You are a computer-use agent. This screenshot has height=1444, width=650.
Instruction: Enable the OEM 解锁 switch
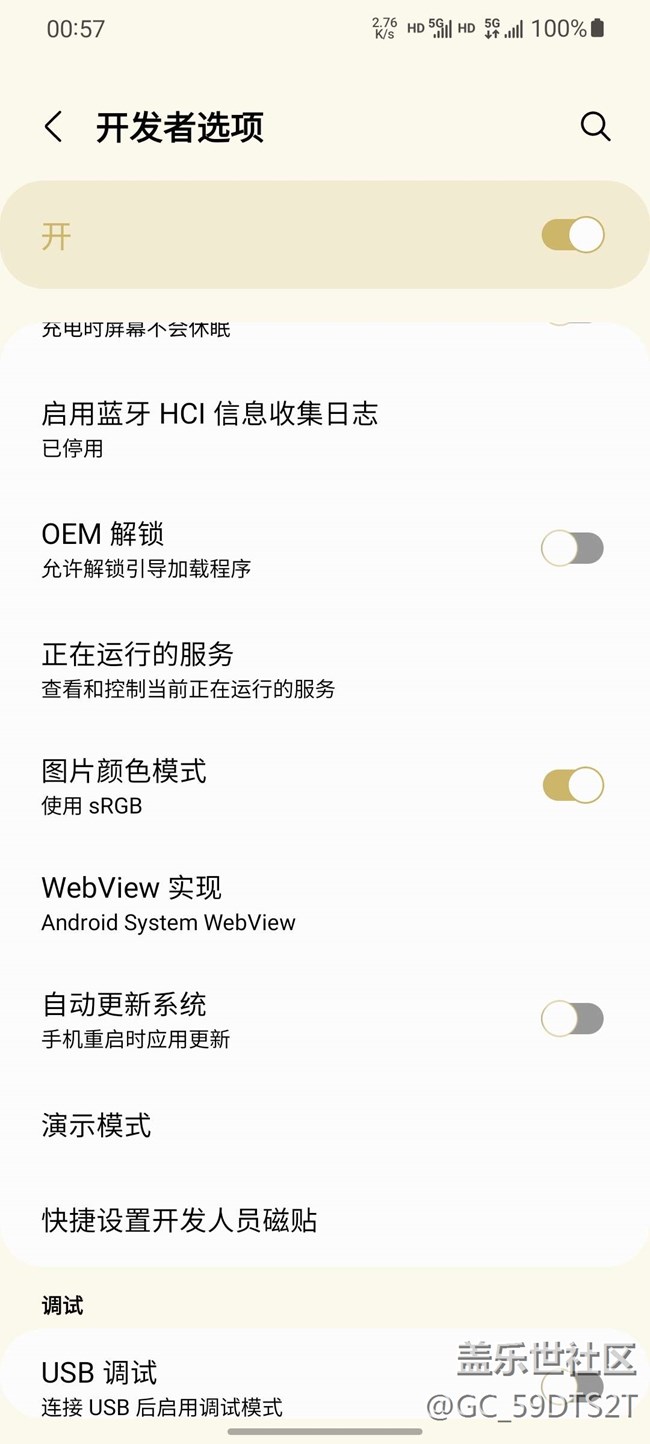pyautogui.click(x=573, y=548)
